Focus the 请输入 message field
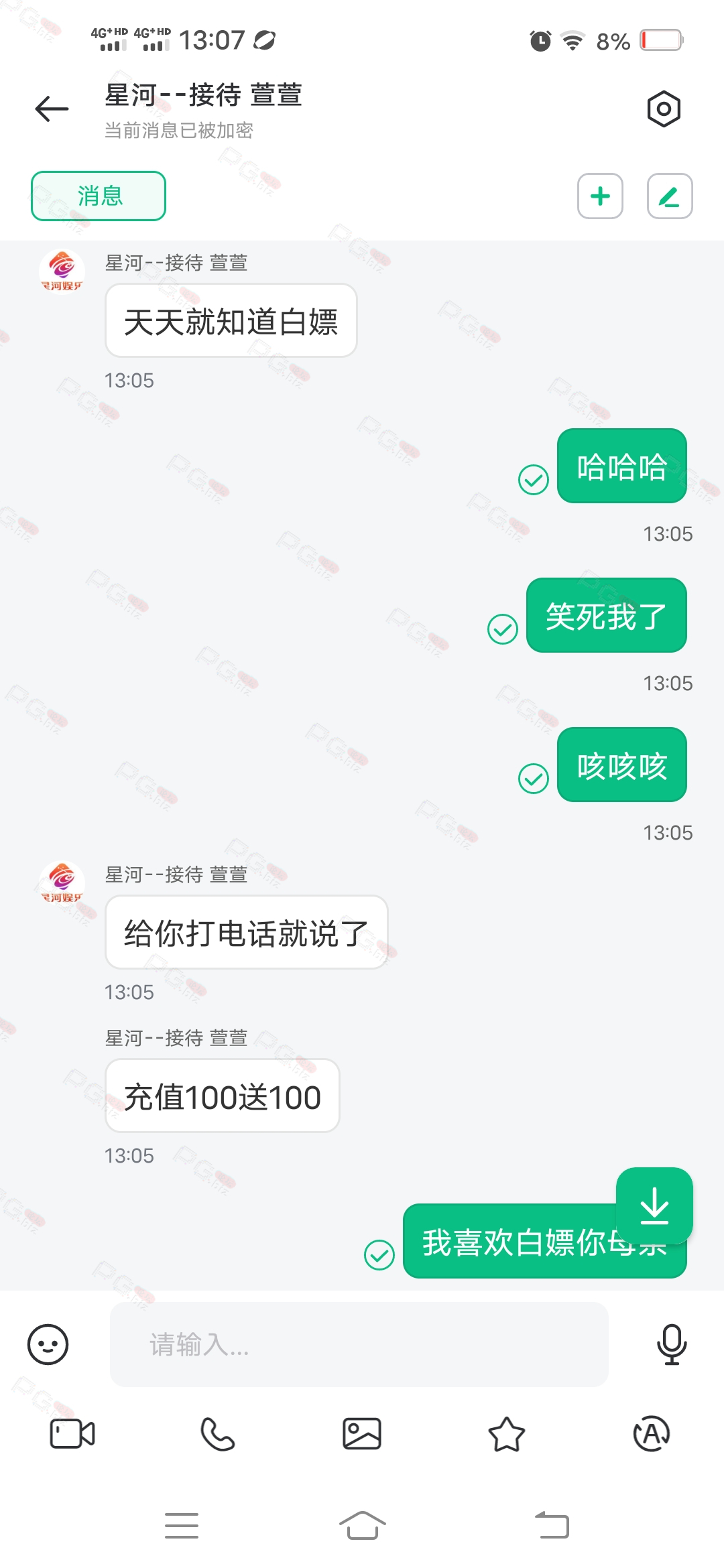 [x=359, y=1344]
